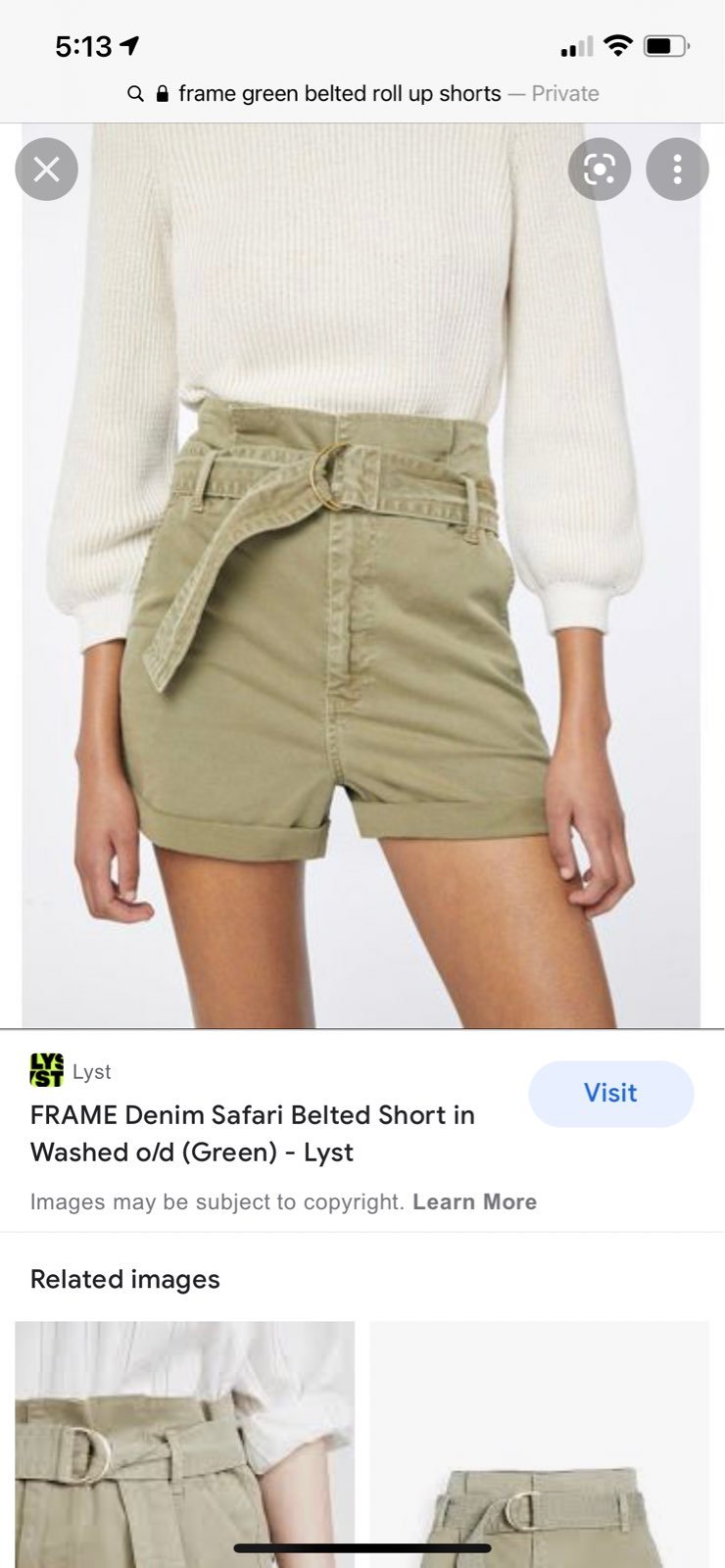Open the main green shorts image
725x1568 pixels.
pos(362,575)
